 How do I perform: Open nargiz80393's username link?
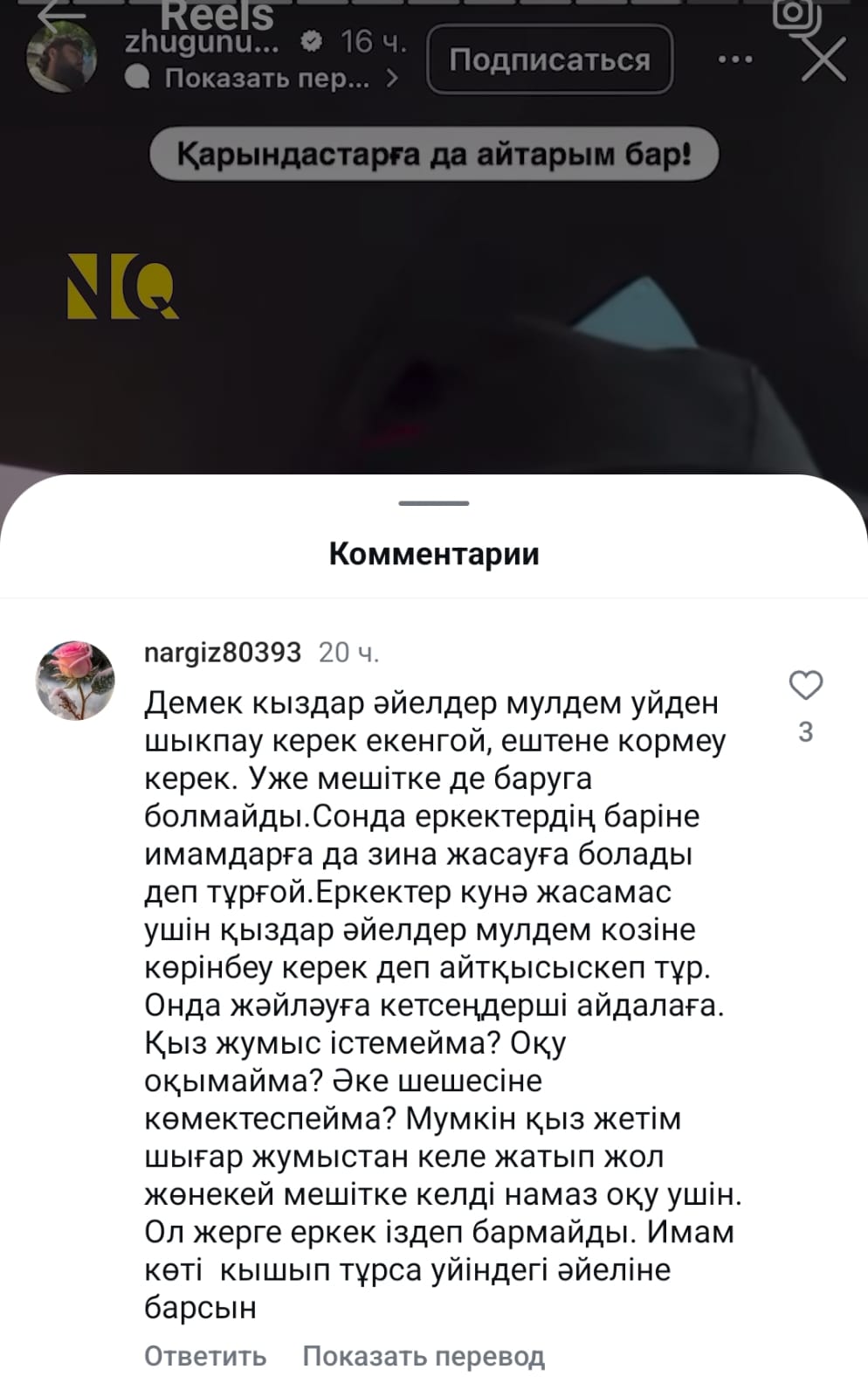pyautogui.click(x=222, y=652)
